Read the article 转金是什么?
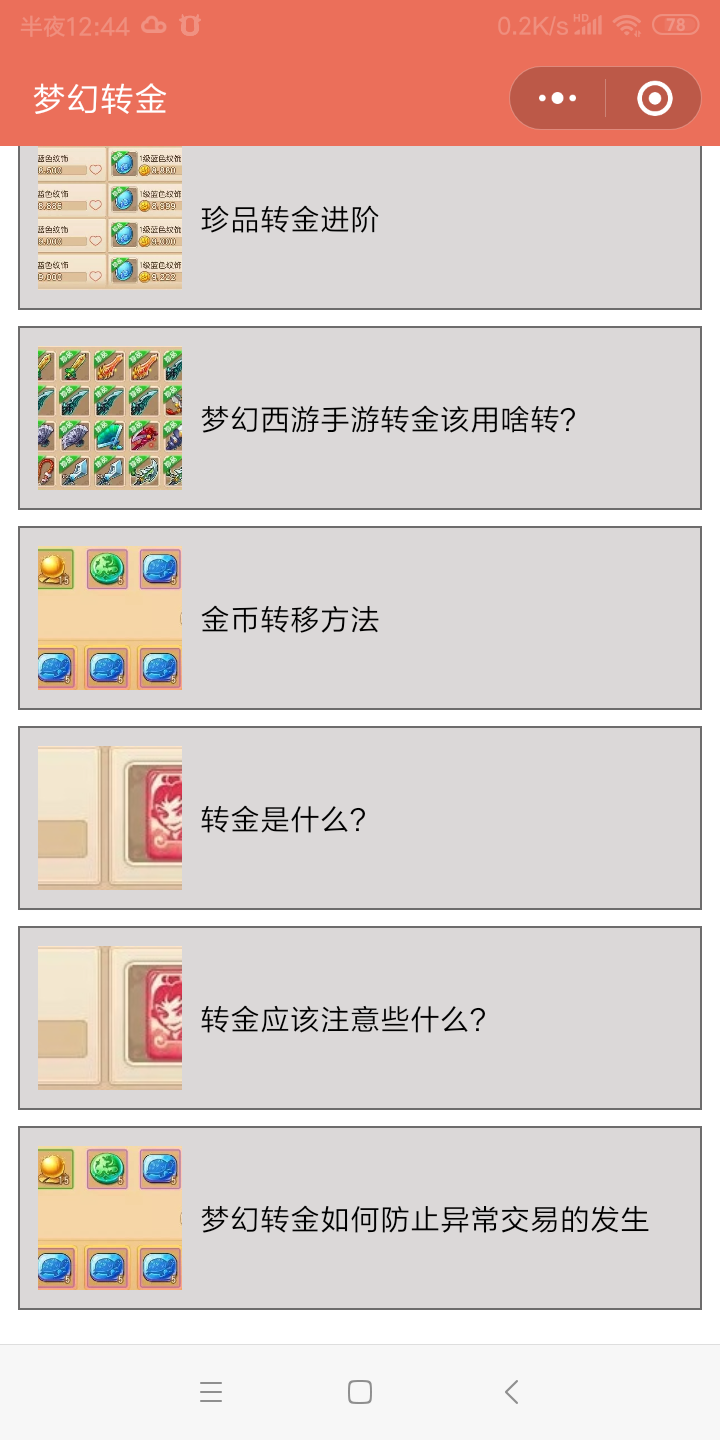 tap(360, 818)
